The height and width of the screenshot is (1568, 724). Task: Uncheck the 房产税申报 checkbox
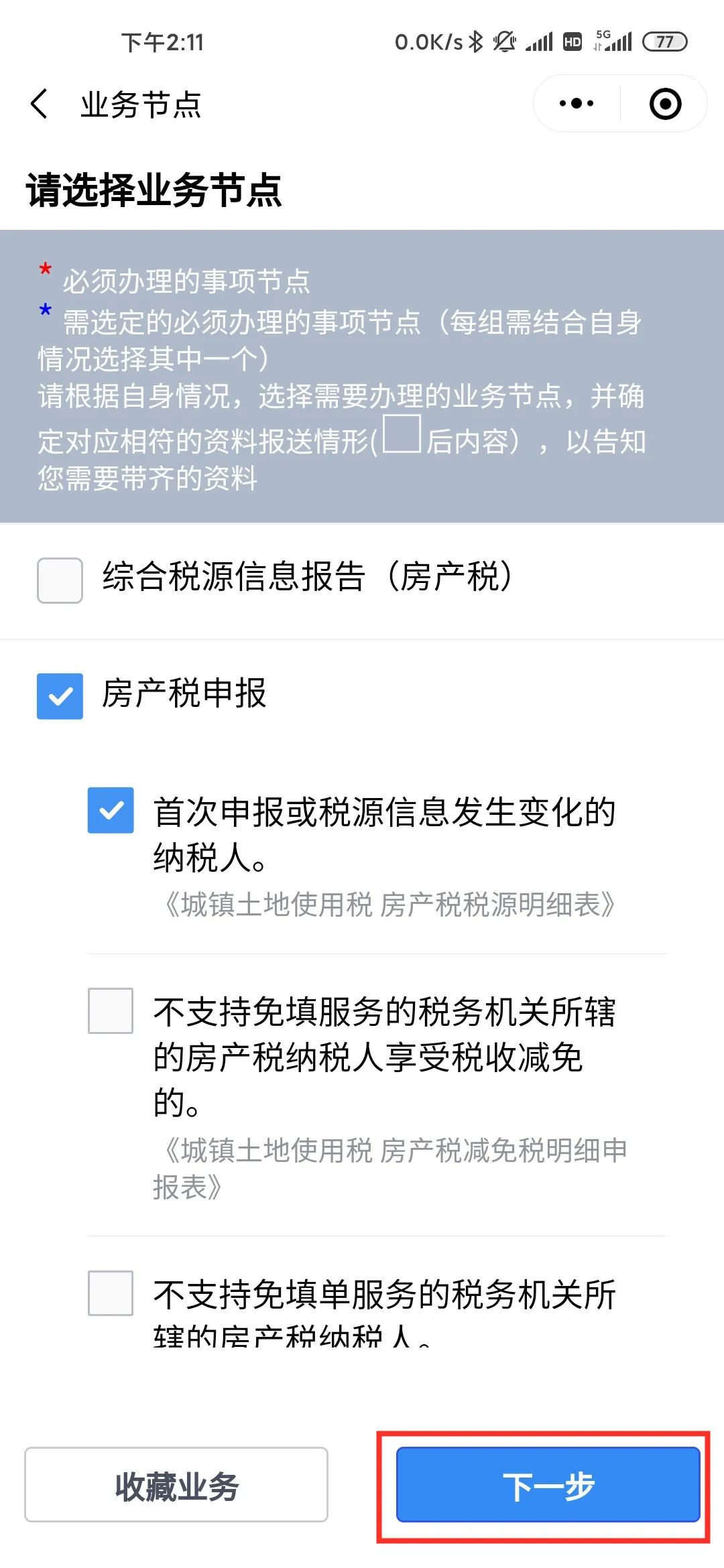click(x=60, y=696)
